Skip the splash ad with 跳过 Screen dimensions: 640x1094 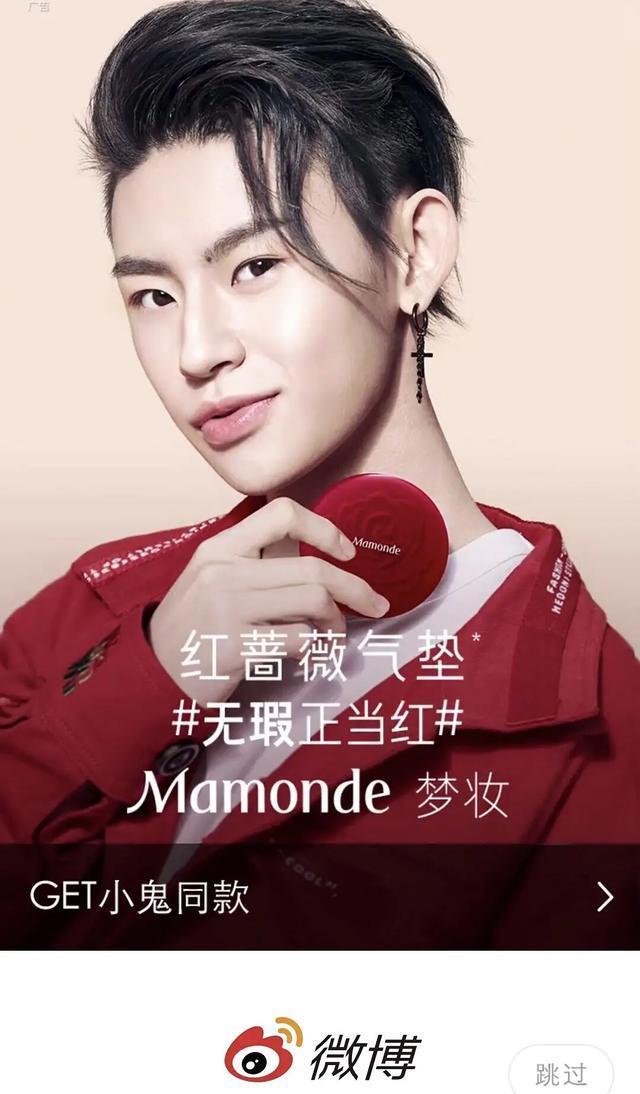[x=562, y=1071]
